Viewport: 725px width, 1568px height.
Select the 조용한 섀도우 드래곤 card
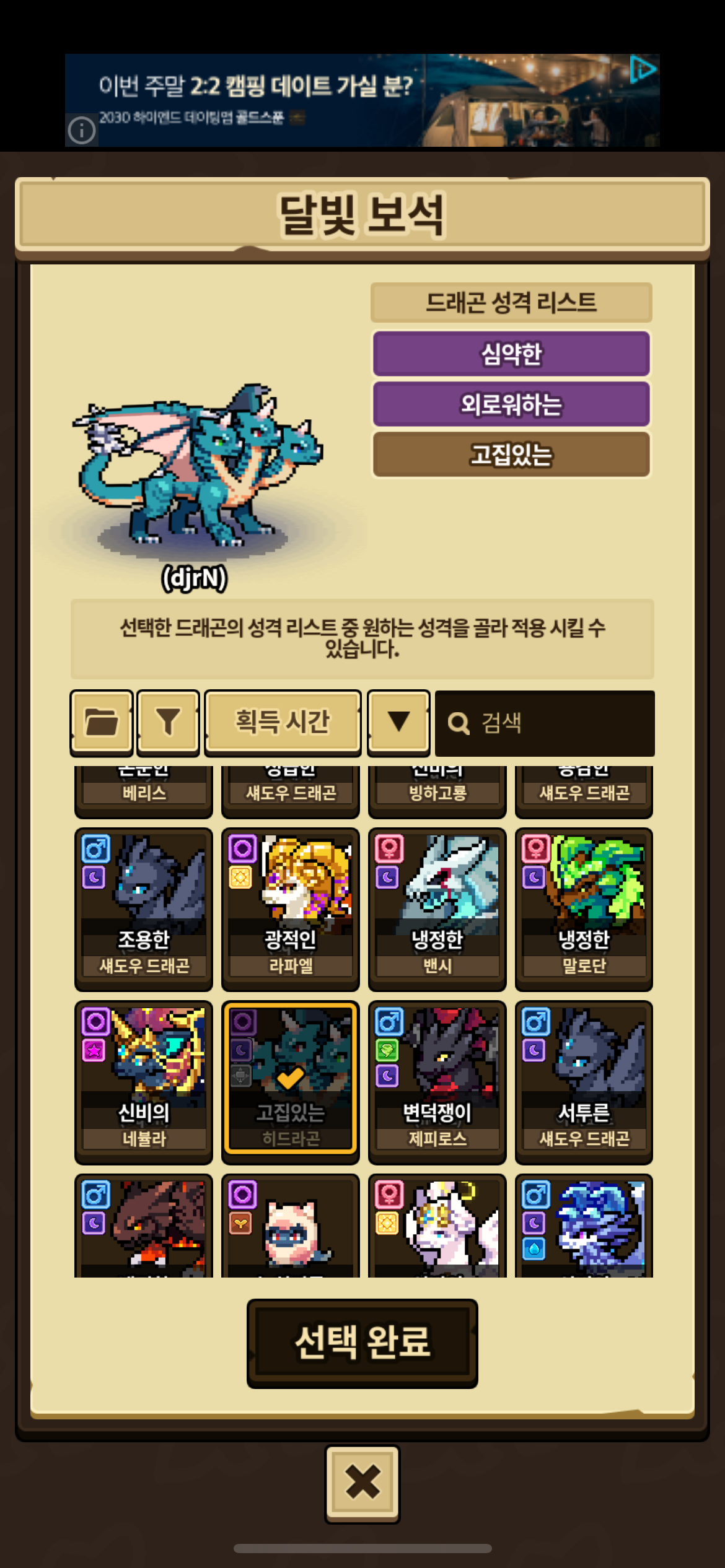pyautogui.click(x=144, y=909)
